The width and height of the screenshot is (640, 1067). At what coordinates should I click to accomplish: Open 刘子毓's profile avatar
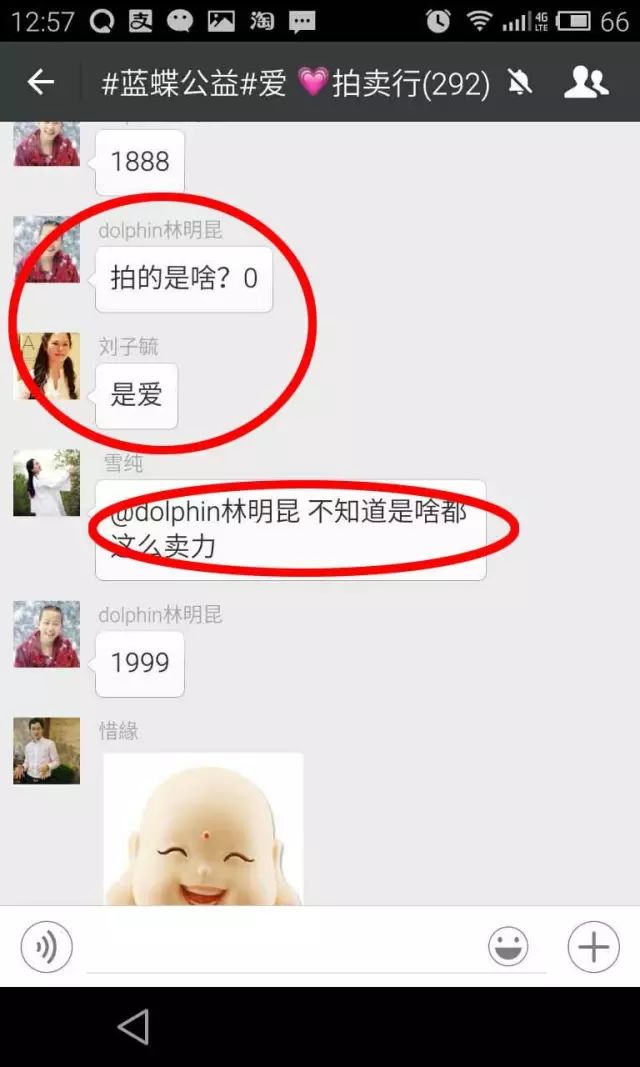pos(46,366)
